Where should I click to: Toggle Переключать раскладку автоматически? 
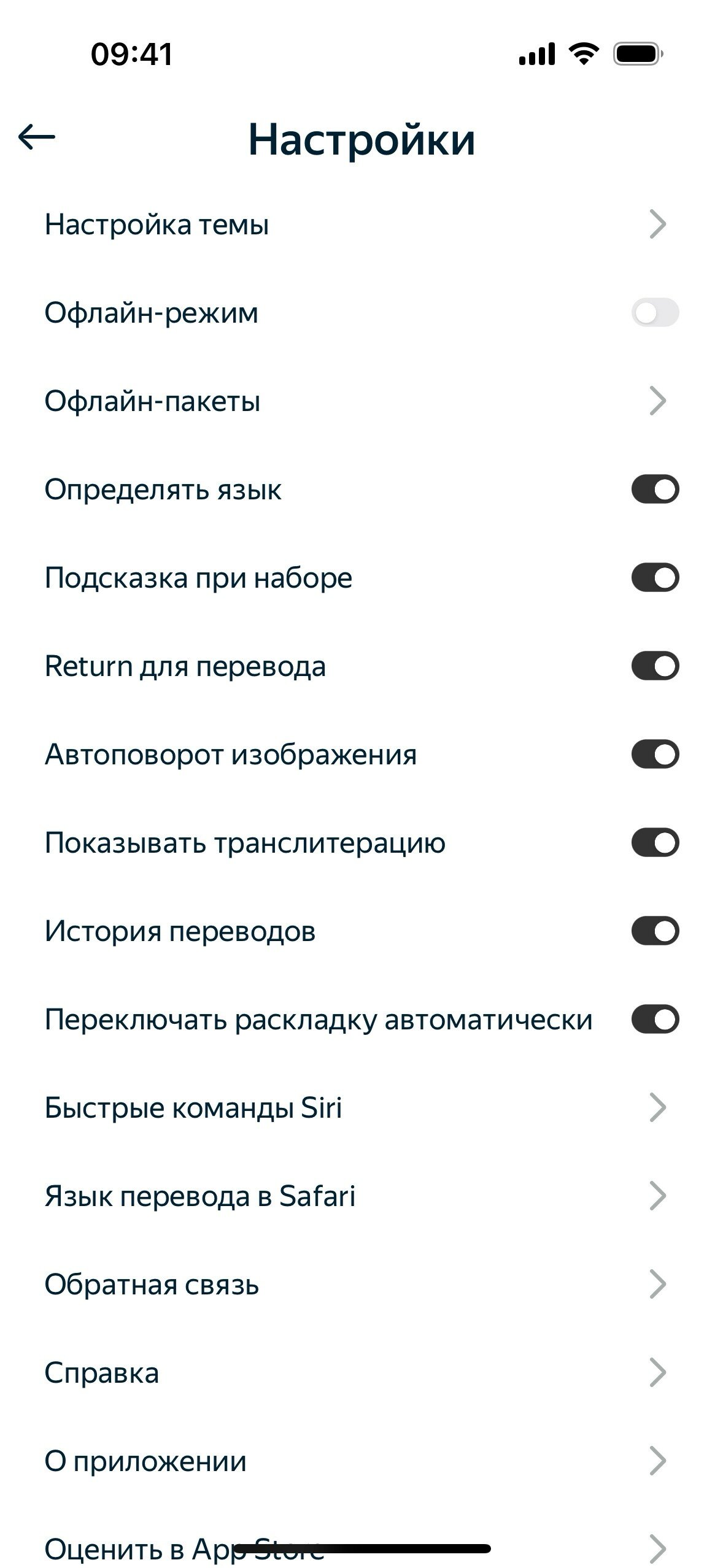pos(655,1020)
